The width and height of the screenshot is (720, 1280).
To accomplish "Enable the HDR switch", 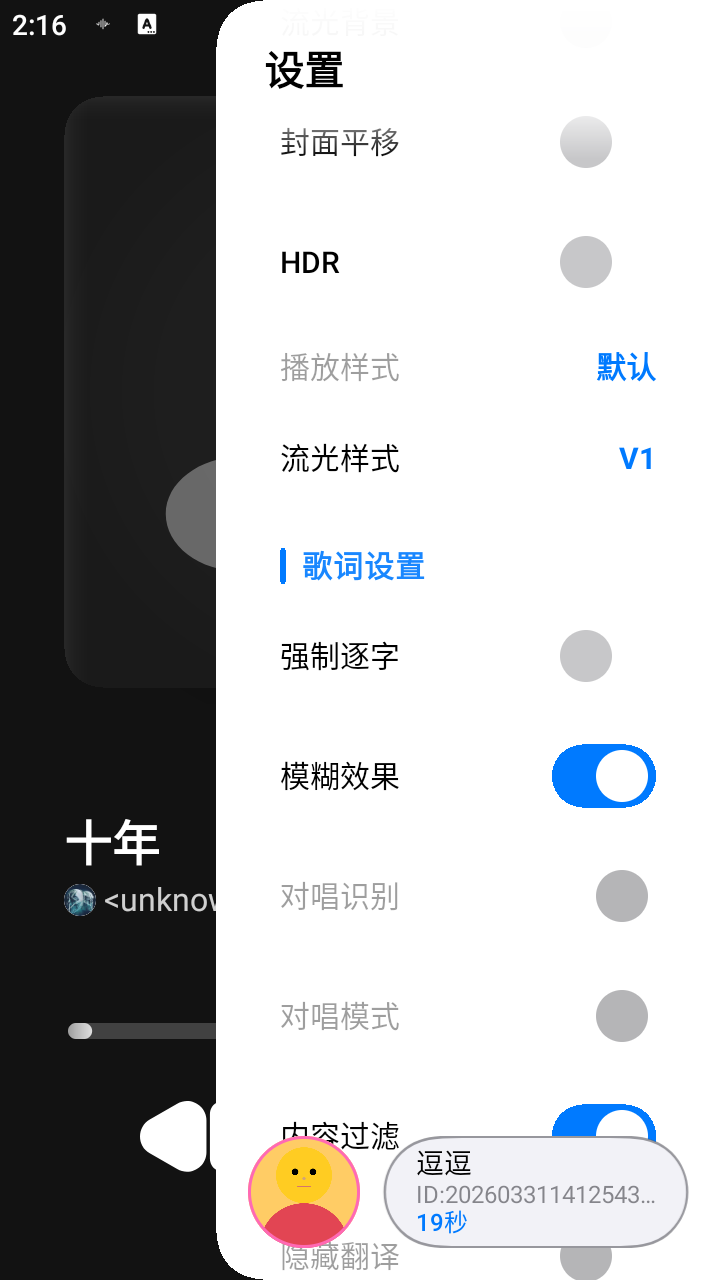I will click(586, 262).
